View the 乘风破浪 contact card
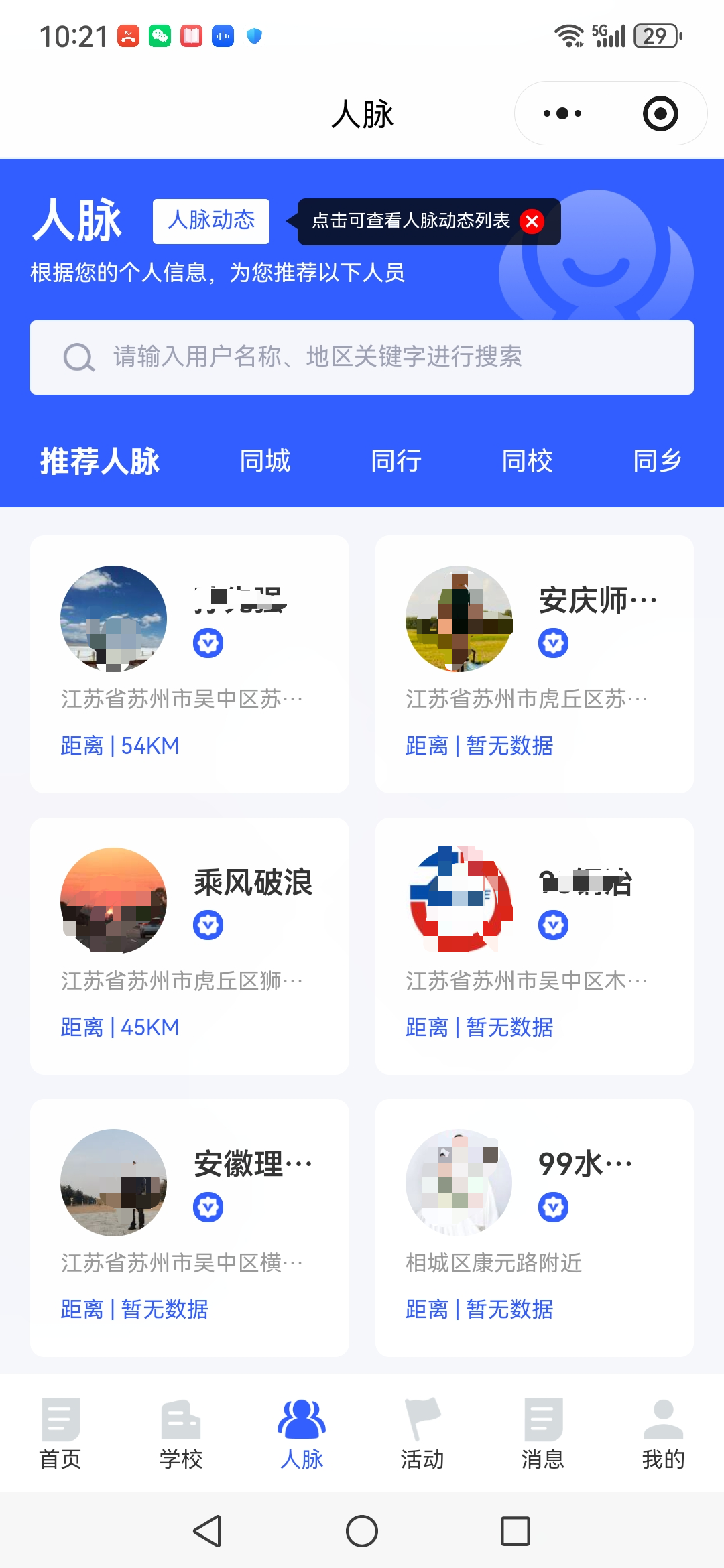 (x=190, y=945)
